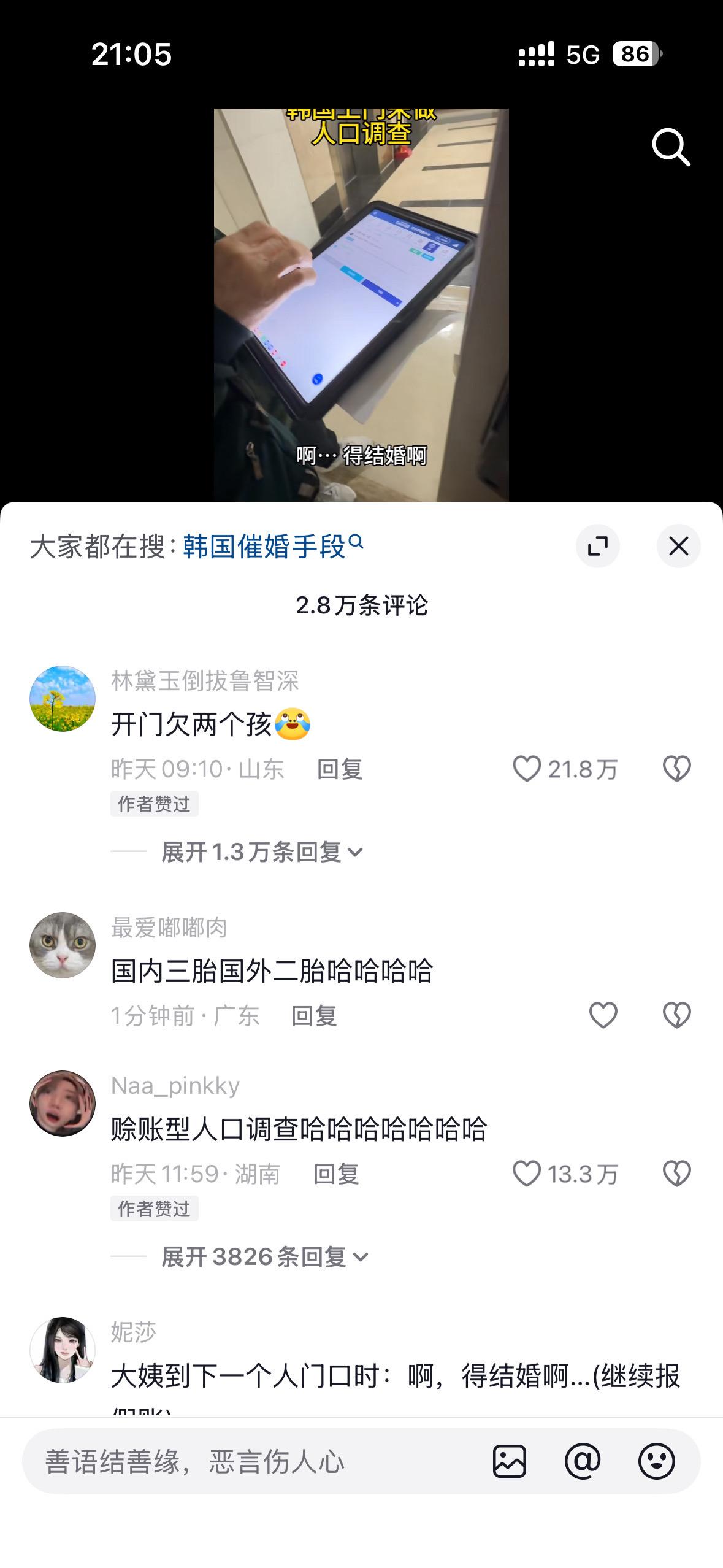Open the search with the magnifier icon
This screenshot has width=723, height=1568.
[672, 146]
